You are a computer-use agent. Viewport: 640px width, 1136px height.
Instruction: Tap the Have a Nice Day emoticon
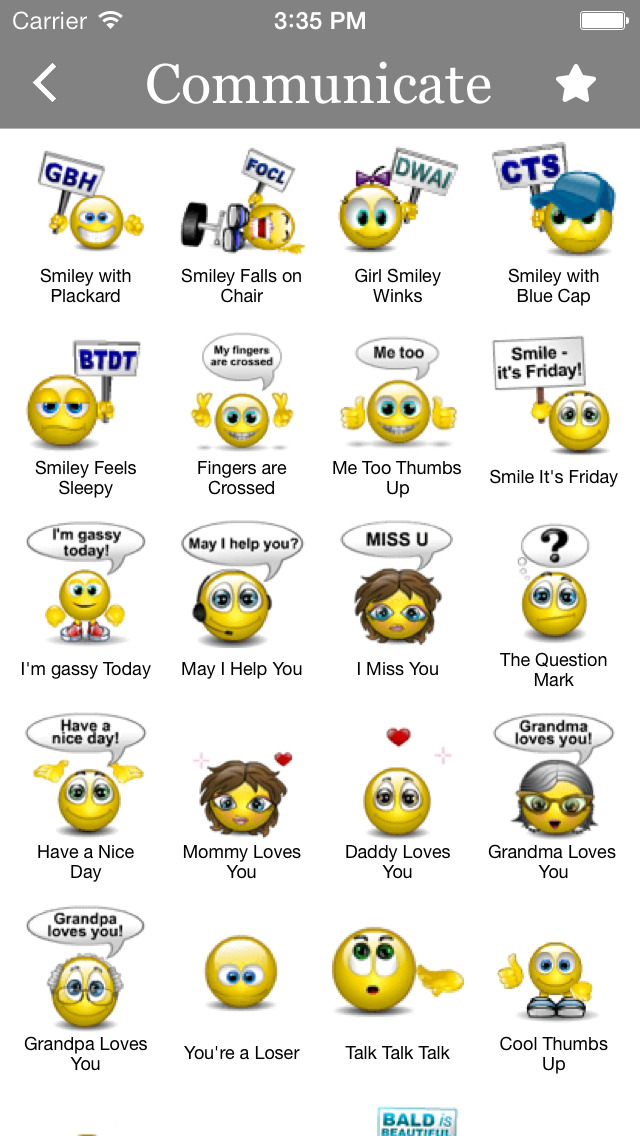point(86,781)
